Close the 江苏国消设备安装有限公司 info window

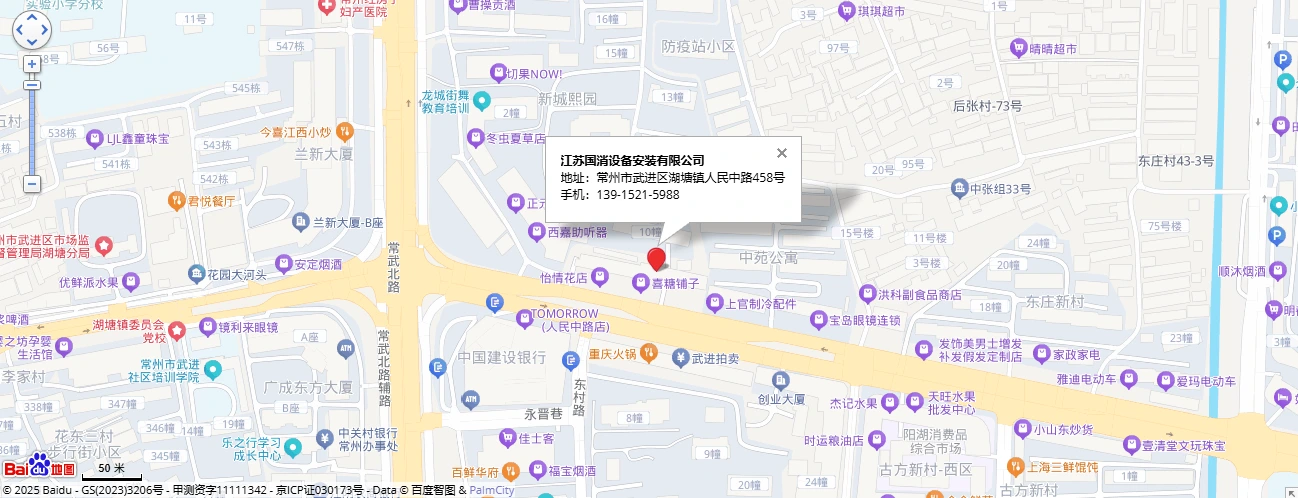click(782, 153)
